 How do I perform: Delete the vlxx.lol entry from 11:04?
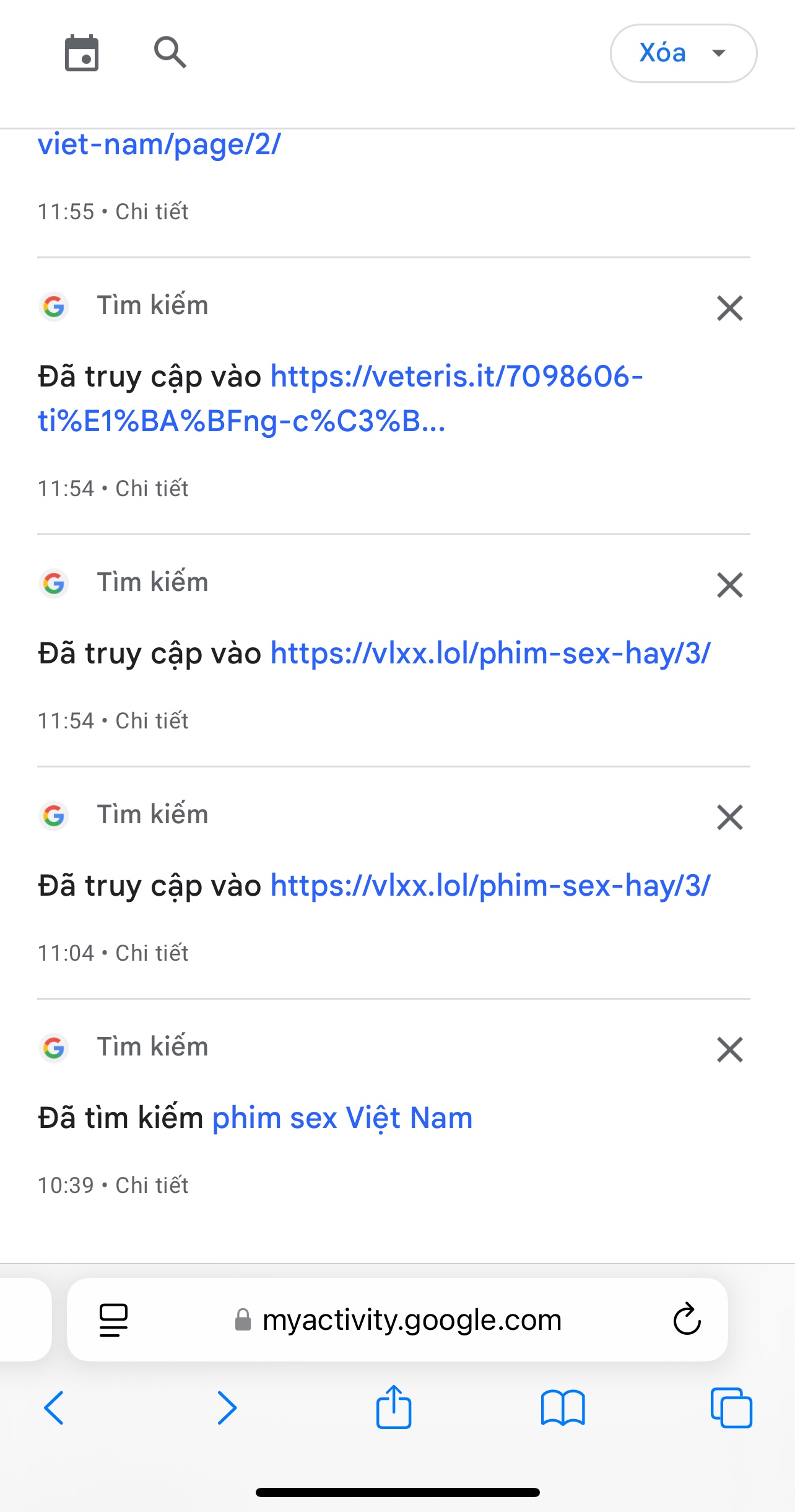tap(729, 817)
